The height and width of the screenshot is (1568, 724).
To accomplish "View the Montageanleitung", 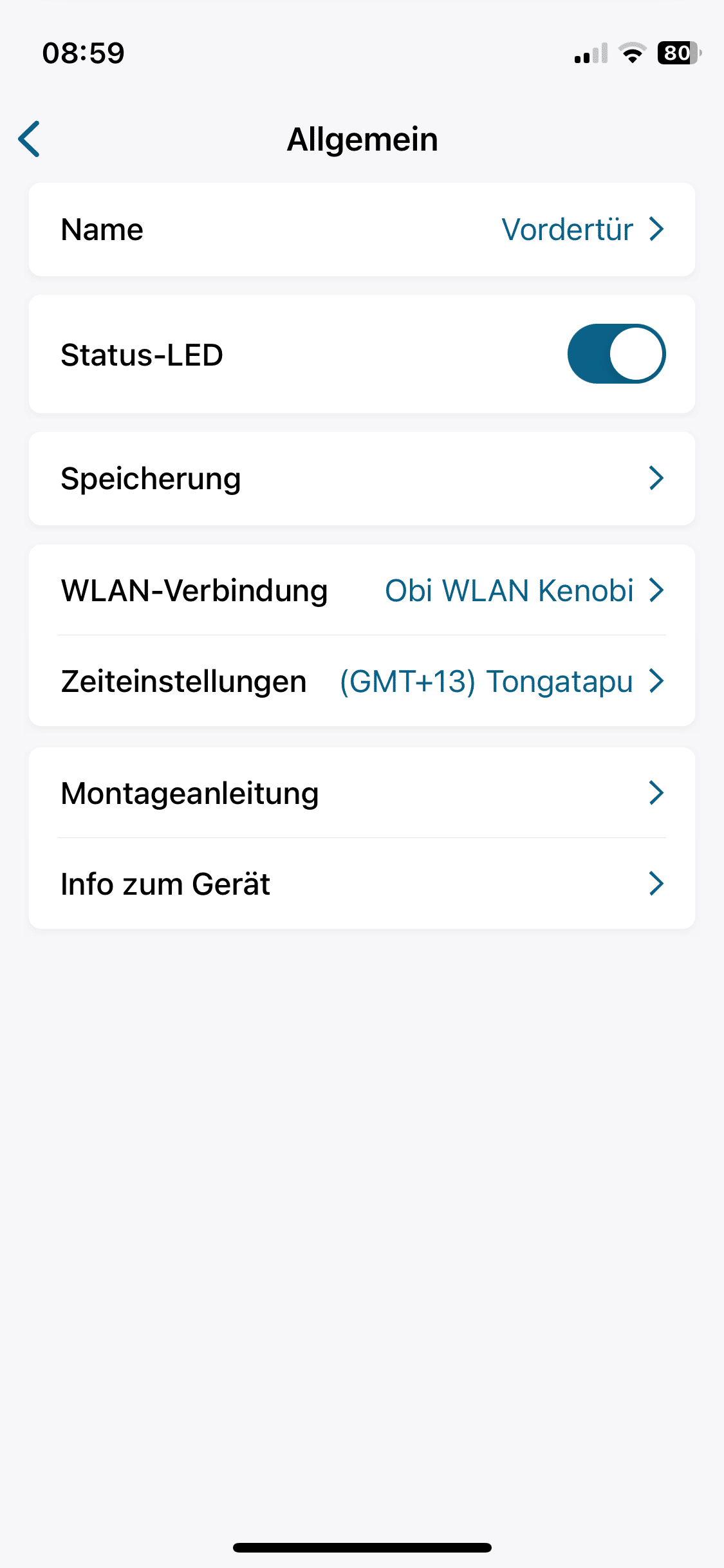I will (362, 793).
